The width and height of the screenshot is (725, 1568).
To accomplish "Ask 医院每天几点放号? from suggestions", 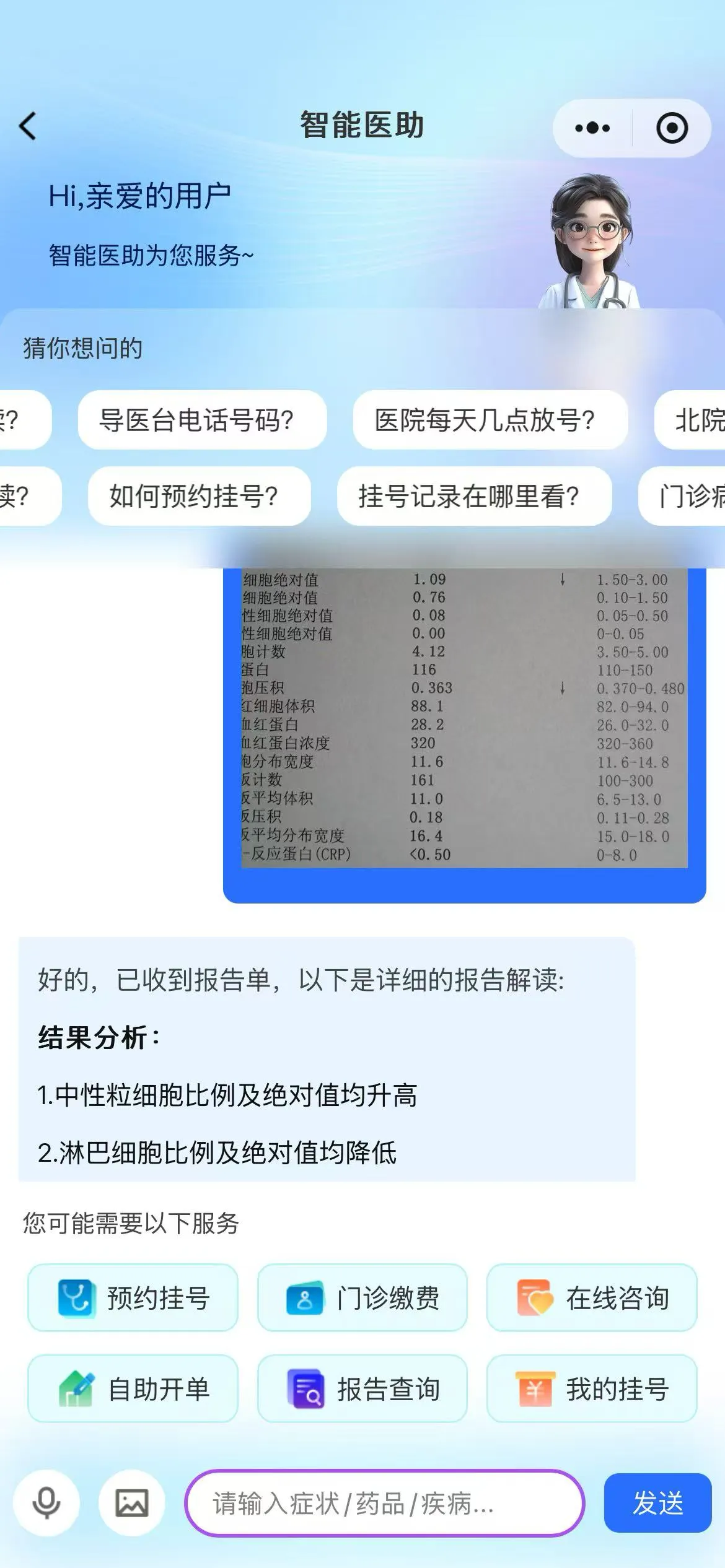I will (x=490, y=420).
